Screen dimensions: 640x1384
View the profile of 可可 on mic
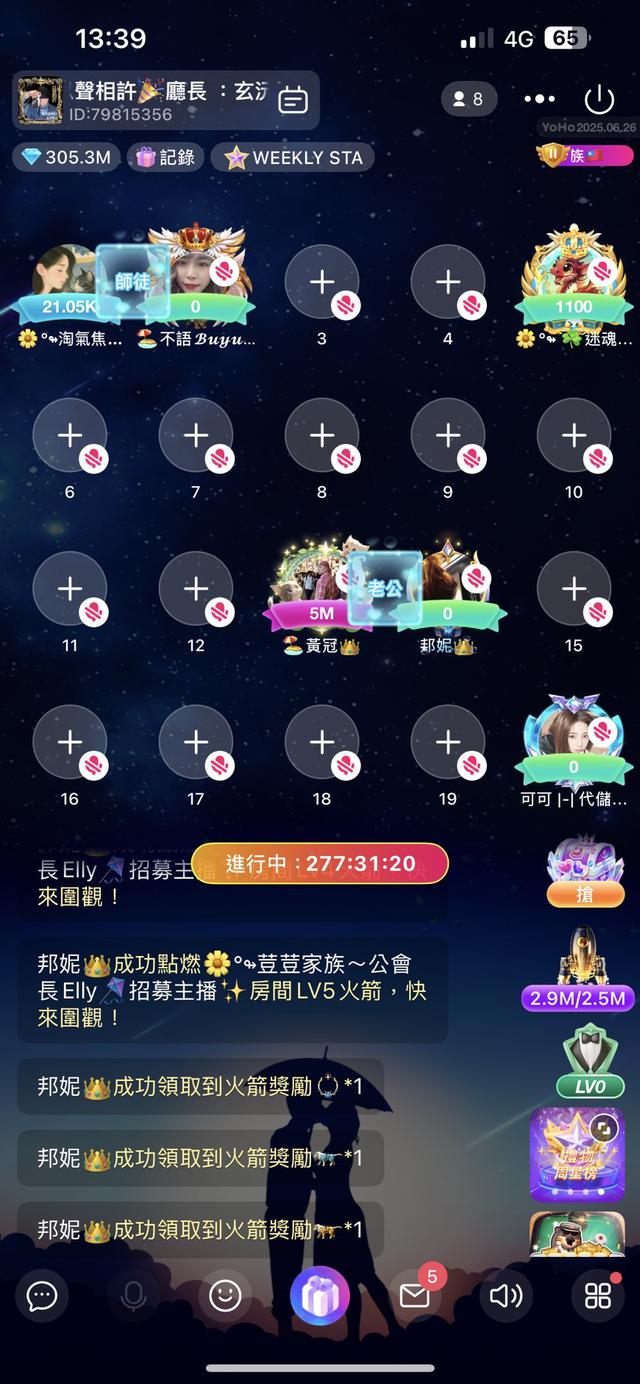pyautogui.click(x=573, y=735)
